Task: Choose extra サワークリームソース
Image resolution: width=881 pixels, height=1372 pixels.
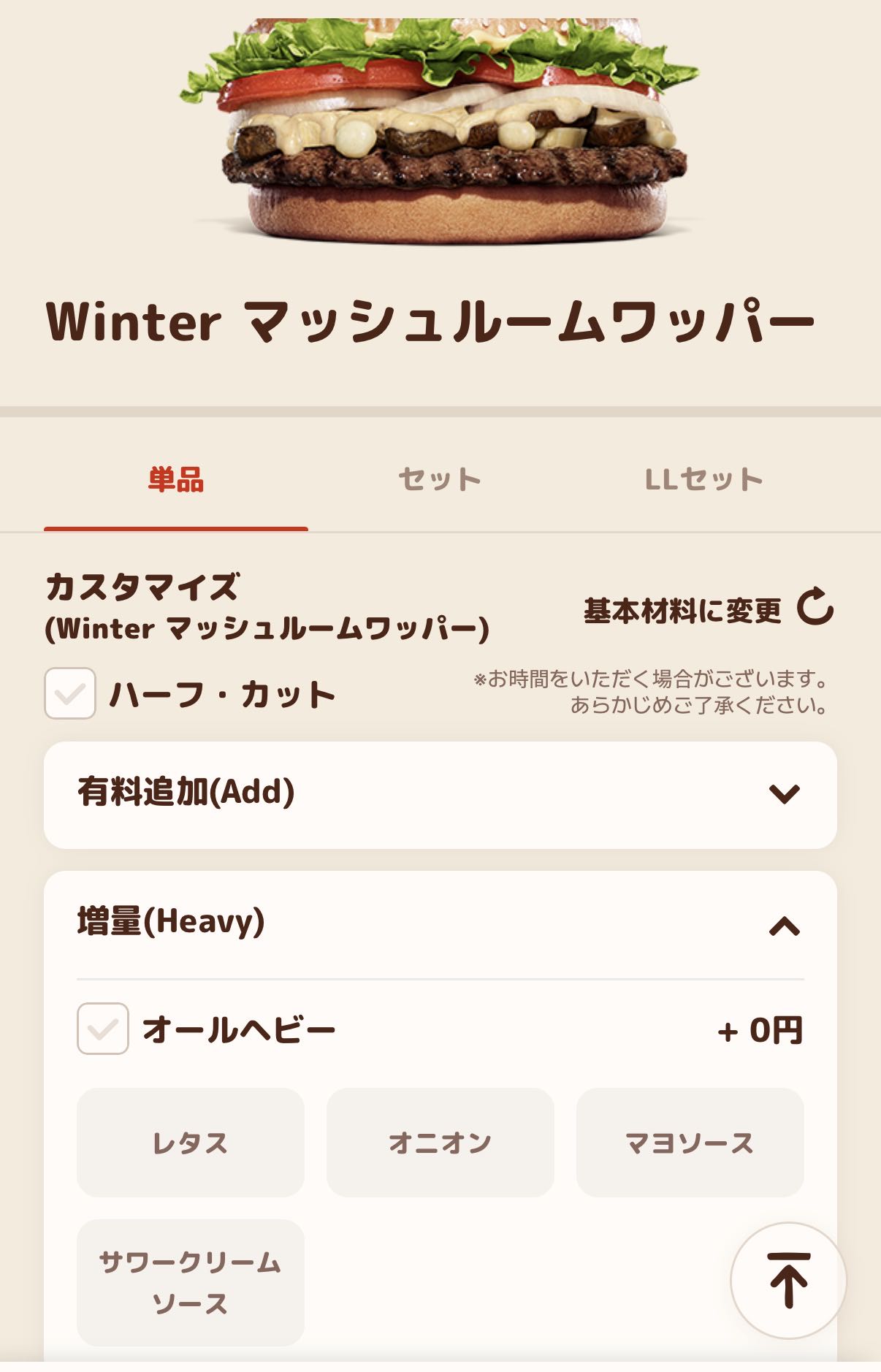Action: tap(190, 1282)
